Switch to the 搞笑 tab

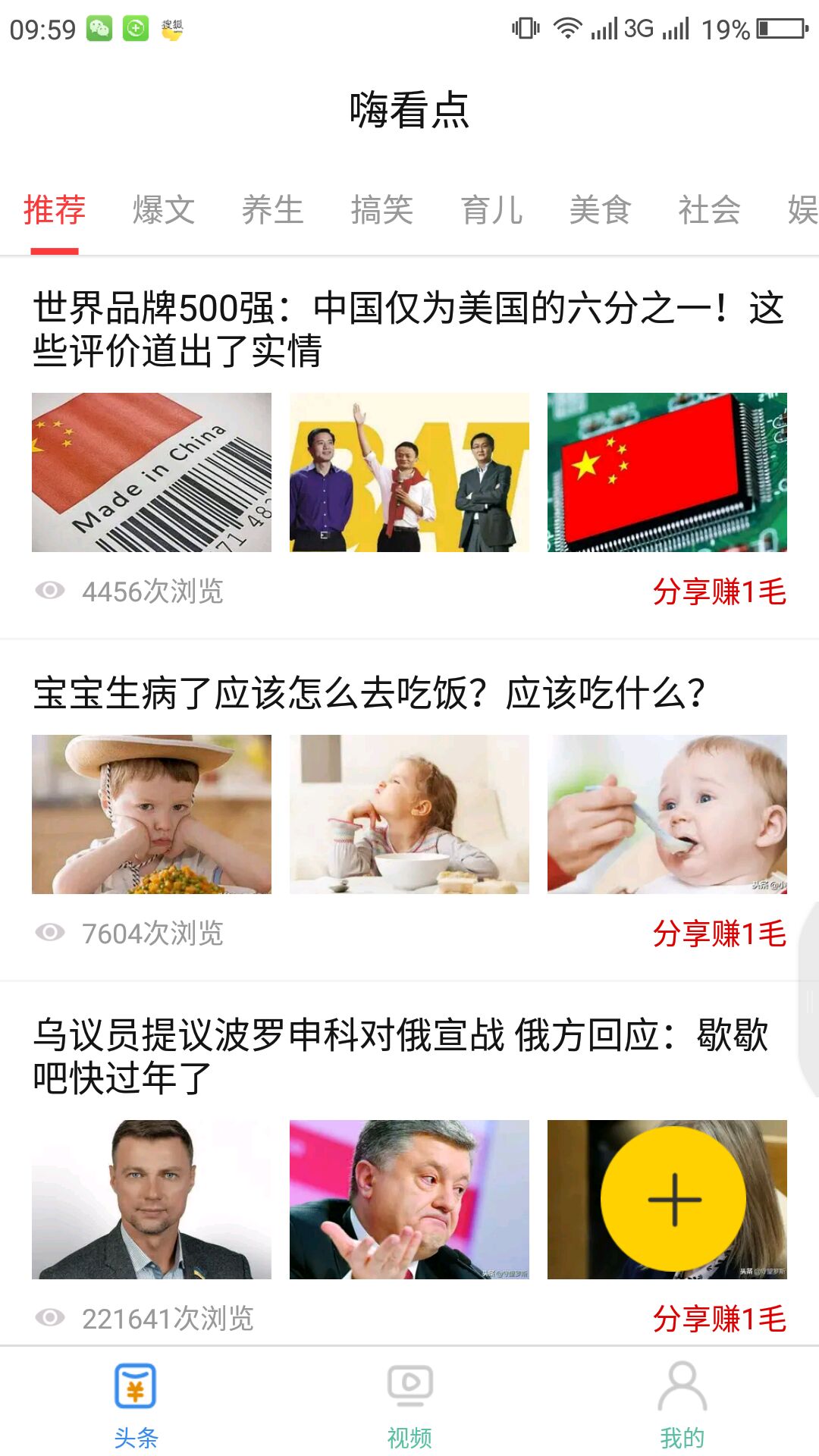[382, 210]
